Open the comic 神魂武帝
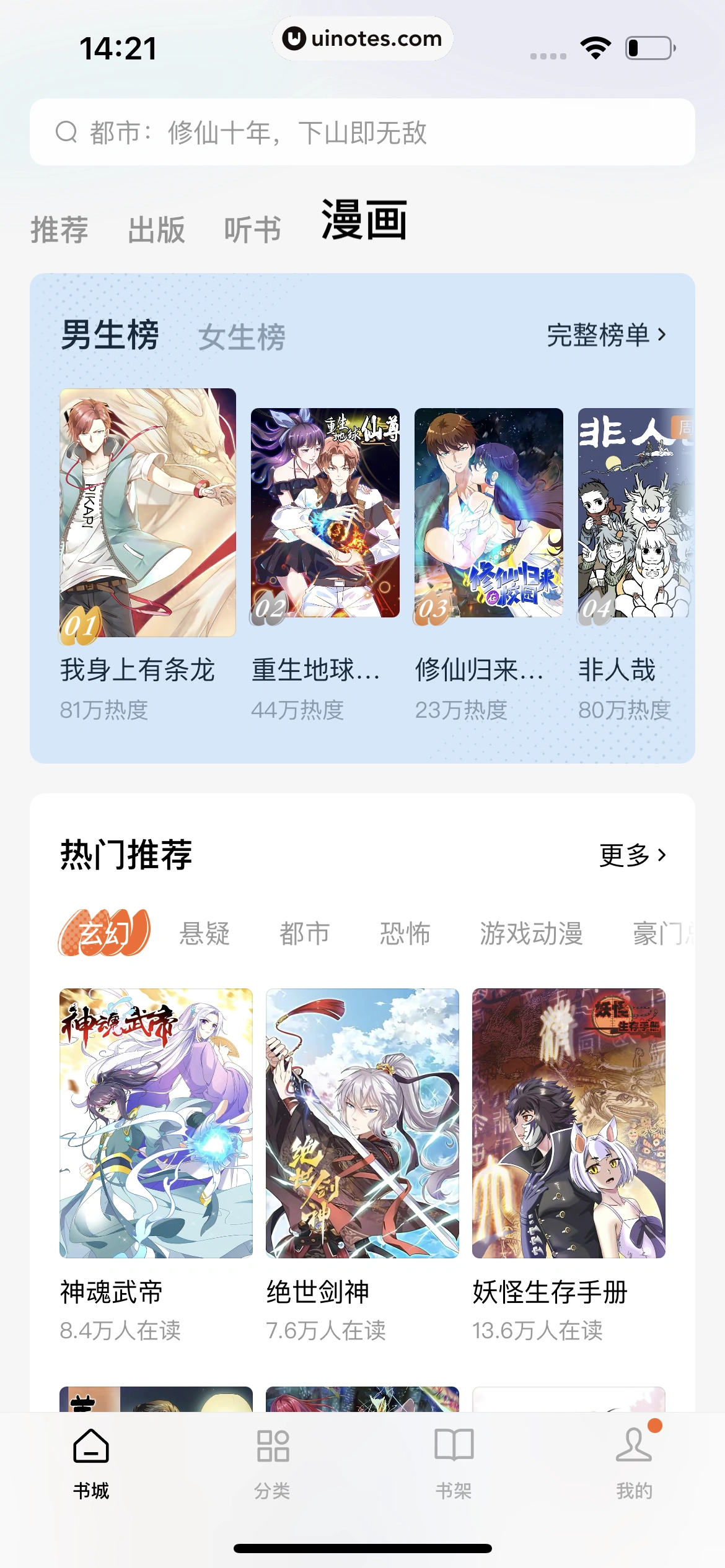The width and height of the screenshot is (725, 1568). pyautogui.click(x=156, y=1123)
